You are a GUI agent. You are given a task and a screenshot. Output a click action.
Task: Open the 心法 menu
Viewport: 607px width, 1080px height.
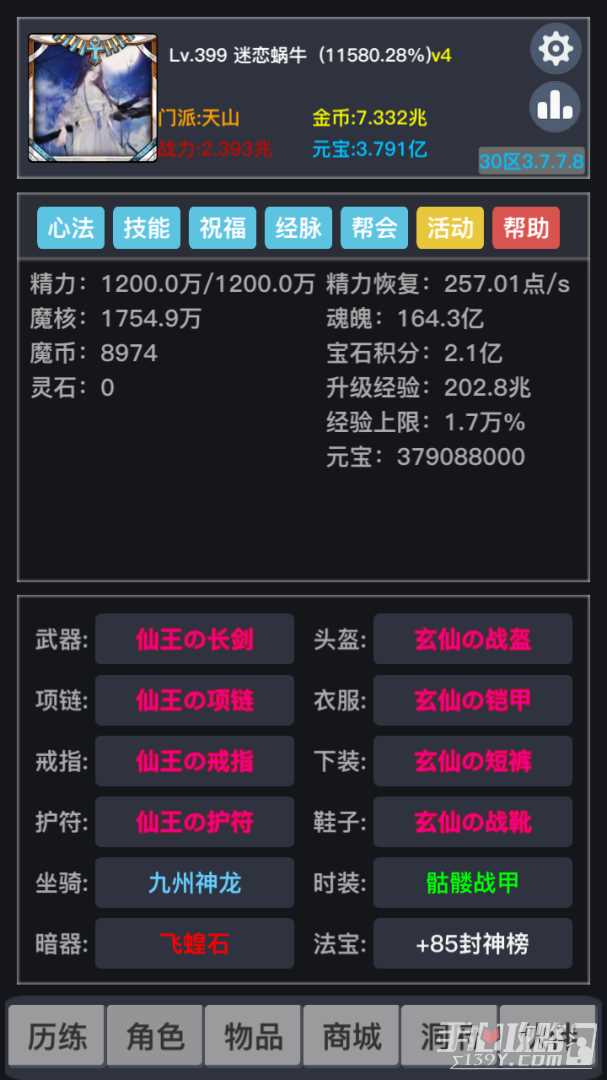71,228
